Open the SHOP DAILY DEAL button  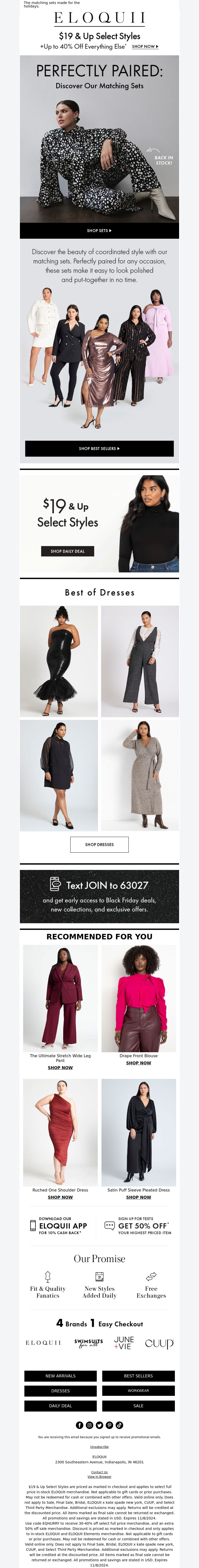pos(68,551)
